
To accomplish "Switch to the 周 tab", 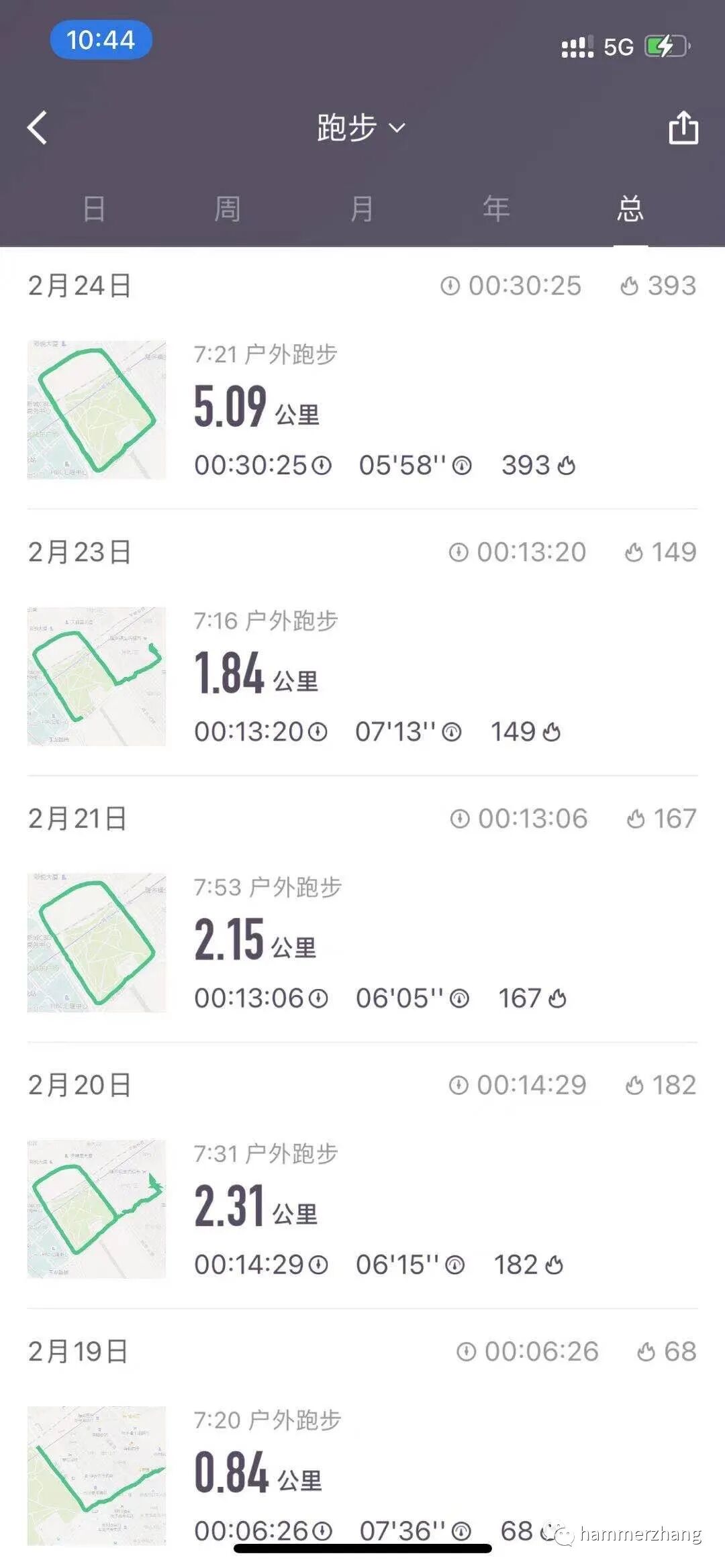I will [x=228, y=209].
